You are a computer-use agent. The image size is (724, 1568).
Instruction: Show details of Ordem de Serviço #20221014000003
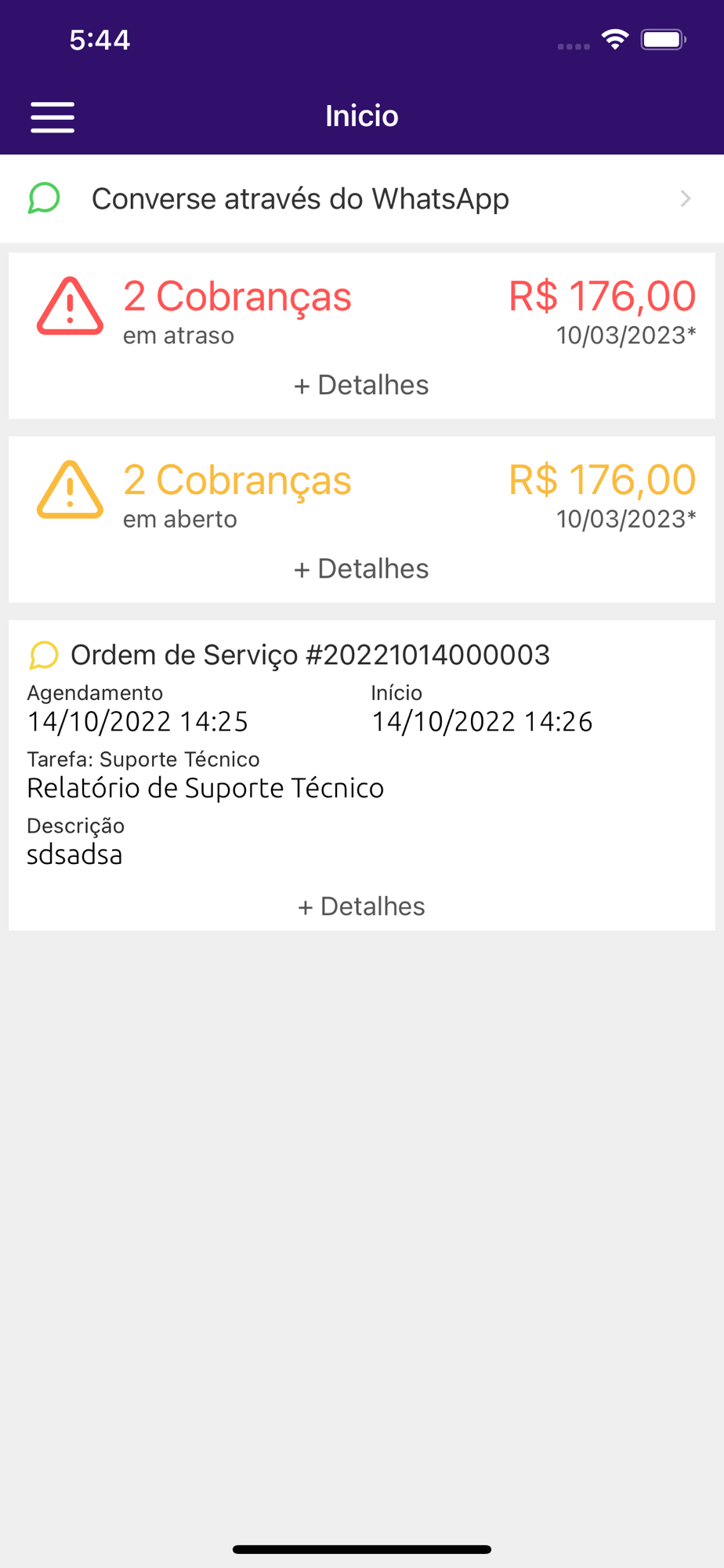pyautogui.click(x=361, y=906)
